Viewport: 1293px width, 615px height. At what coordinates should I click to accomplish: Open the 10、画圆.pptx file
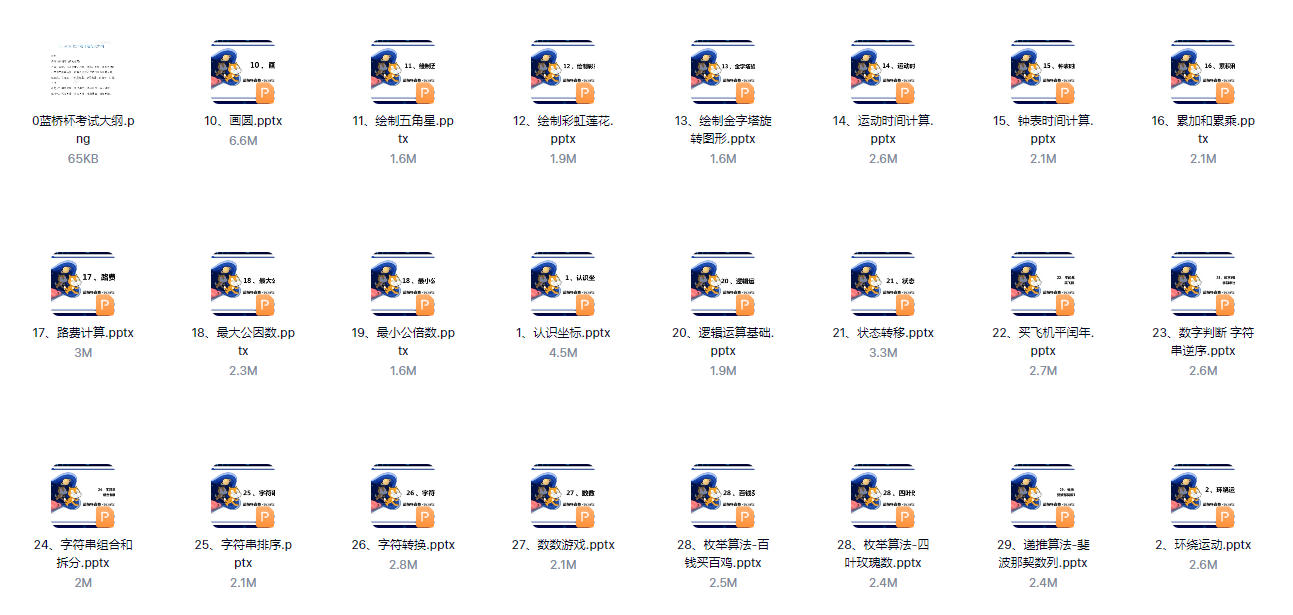click(243, 72)
